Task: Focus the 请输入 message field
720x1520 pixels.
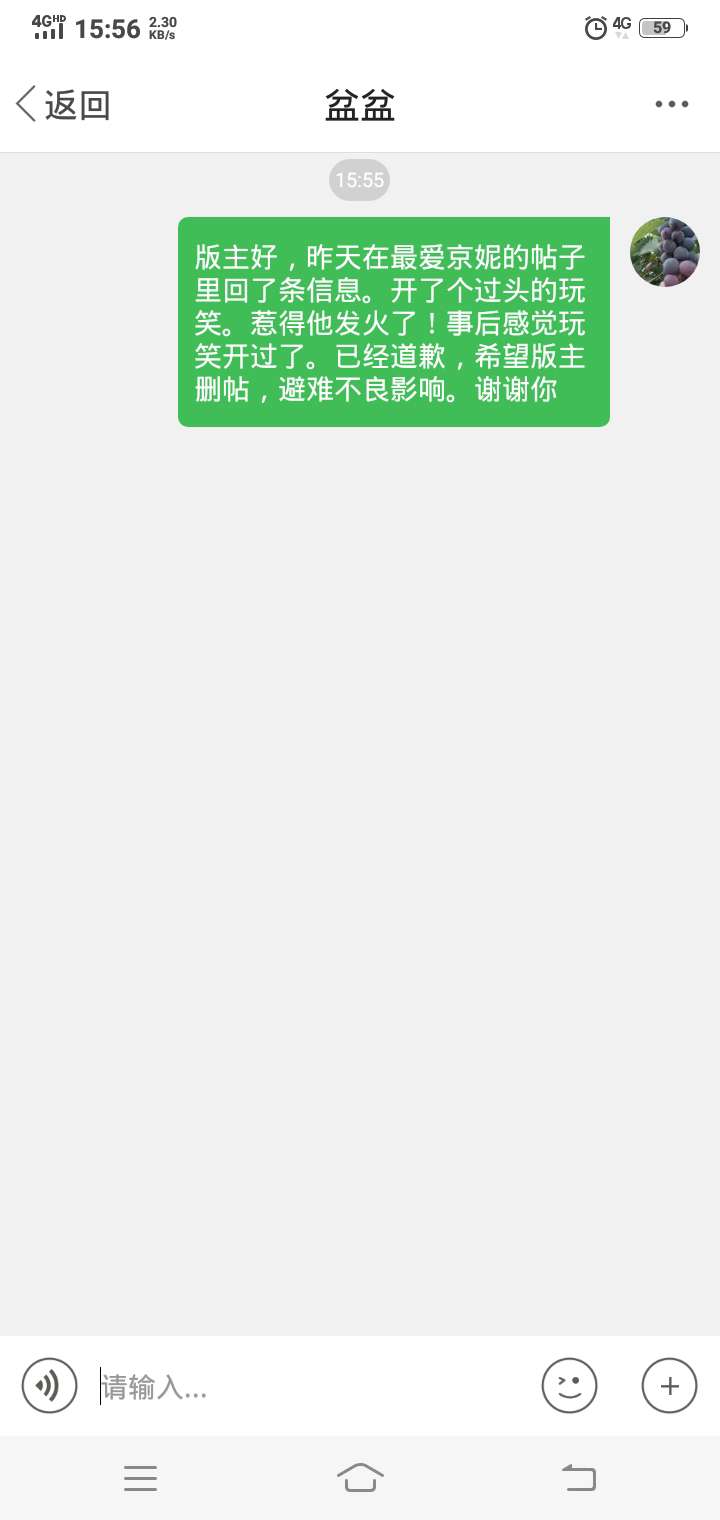Action: coord(310,1386)
